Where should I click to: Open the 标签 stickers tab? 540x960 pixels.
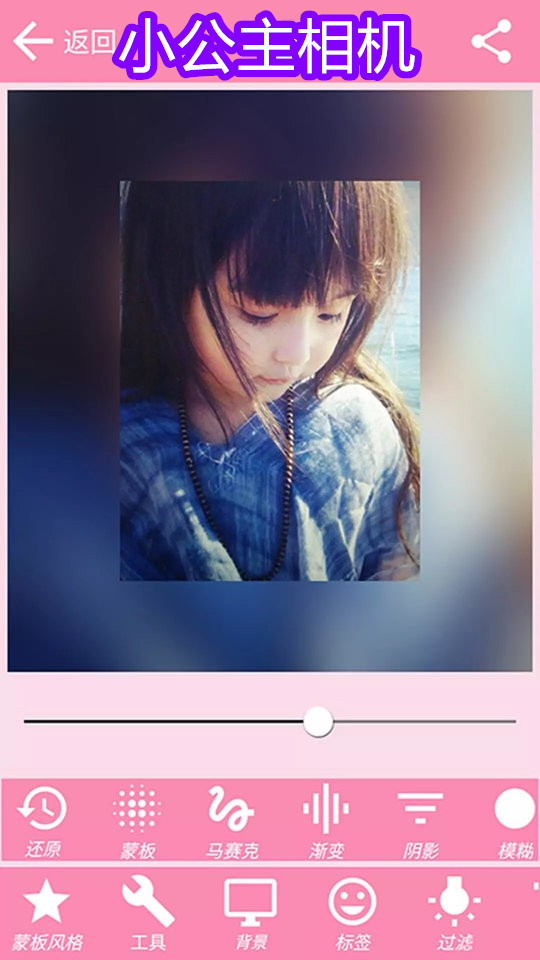click(x=352, y=914)
